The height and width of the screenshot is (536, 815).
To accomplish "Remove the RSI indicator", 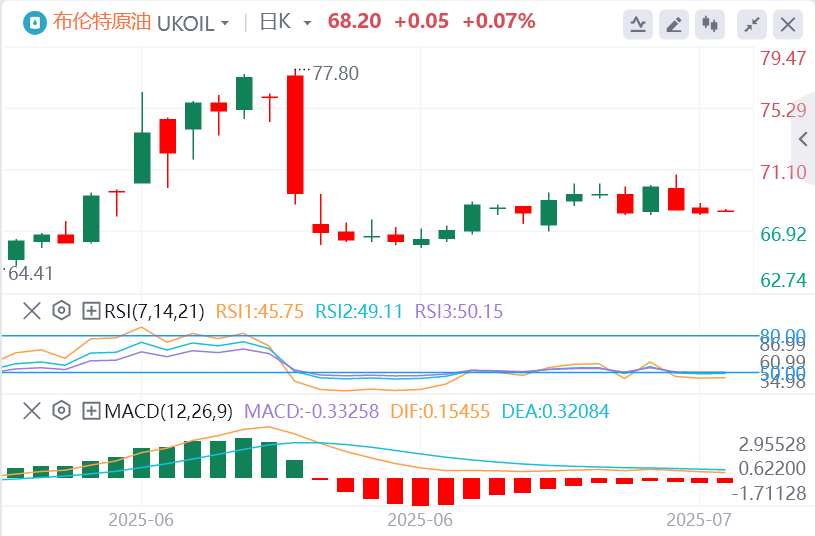I will click(x=32, y=311).
